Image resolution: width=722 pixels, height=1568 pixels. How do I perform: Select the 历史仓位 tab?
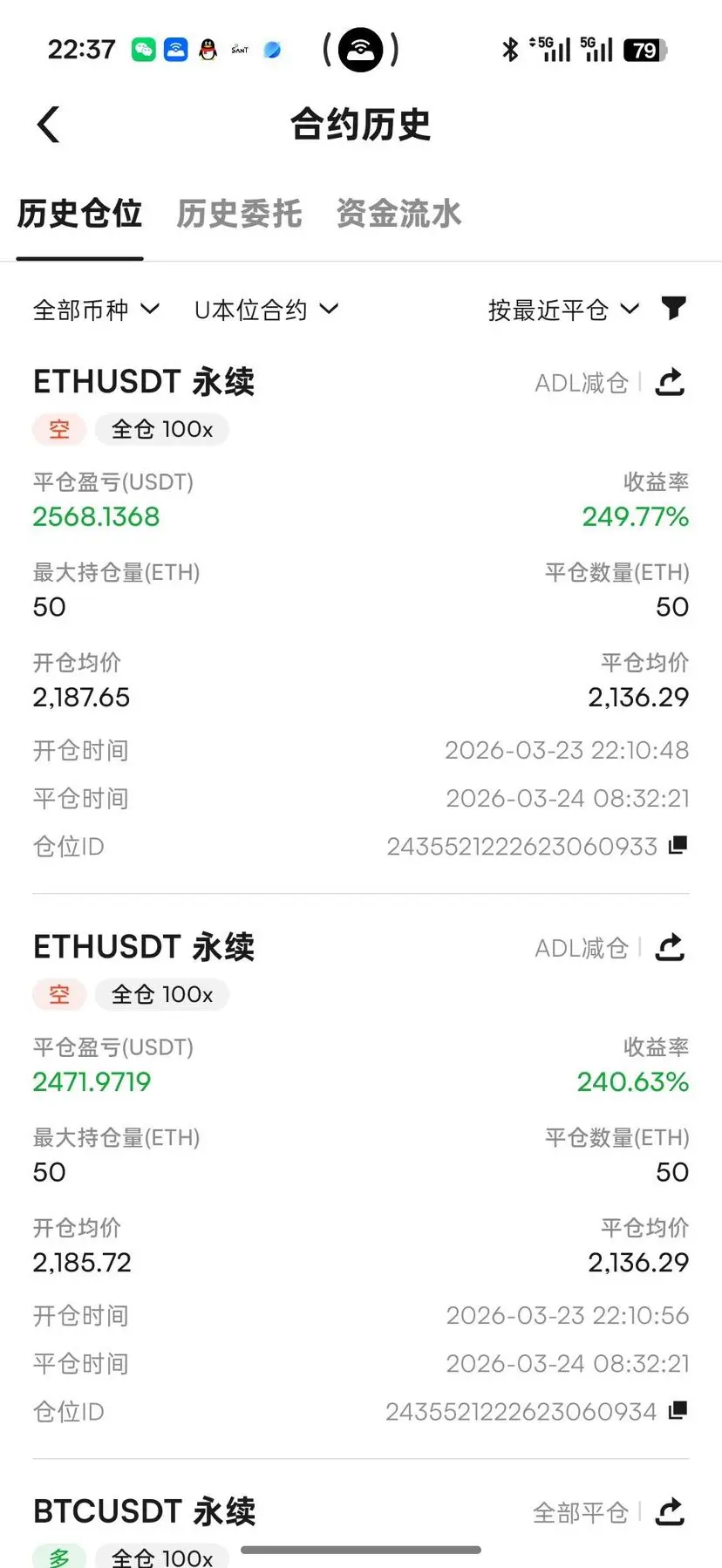coord(79,214)
